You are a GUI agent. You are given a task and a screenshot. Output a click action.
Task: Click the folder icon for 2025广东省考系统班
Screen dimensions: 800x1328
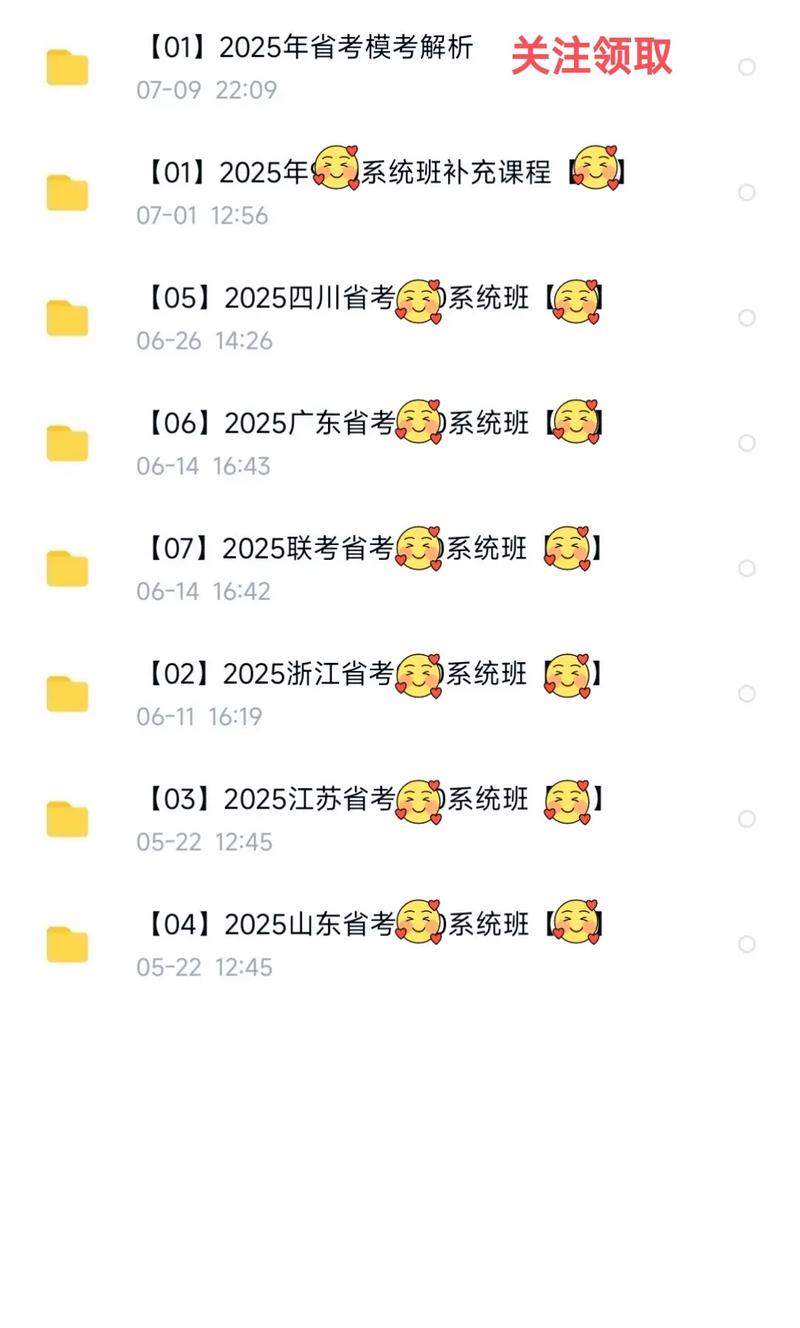click(66, 443)
